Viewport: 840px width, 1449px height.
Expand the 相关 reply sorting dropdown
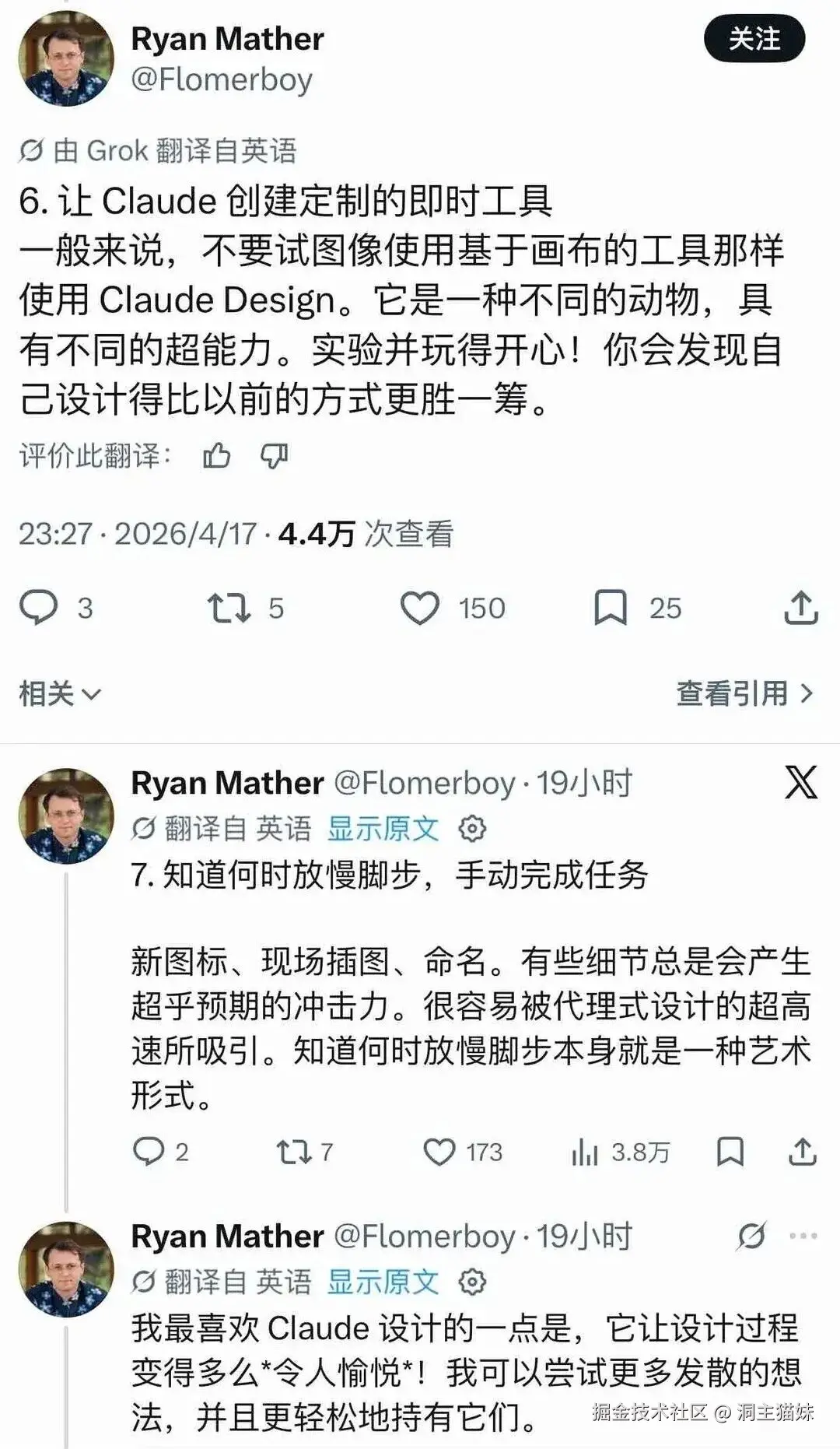[60, 693]
